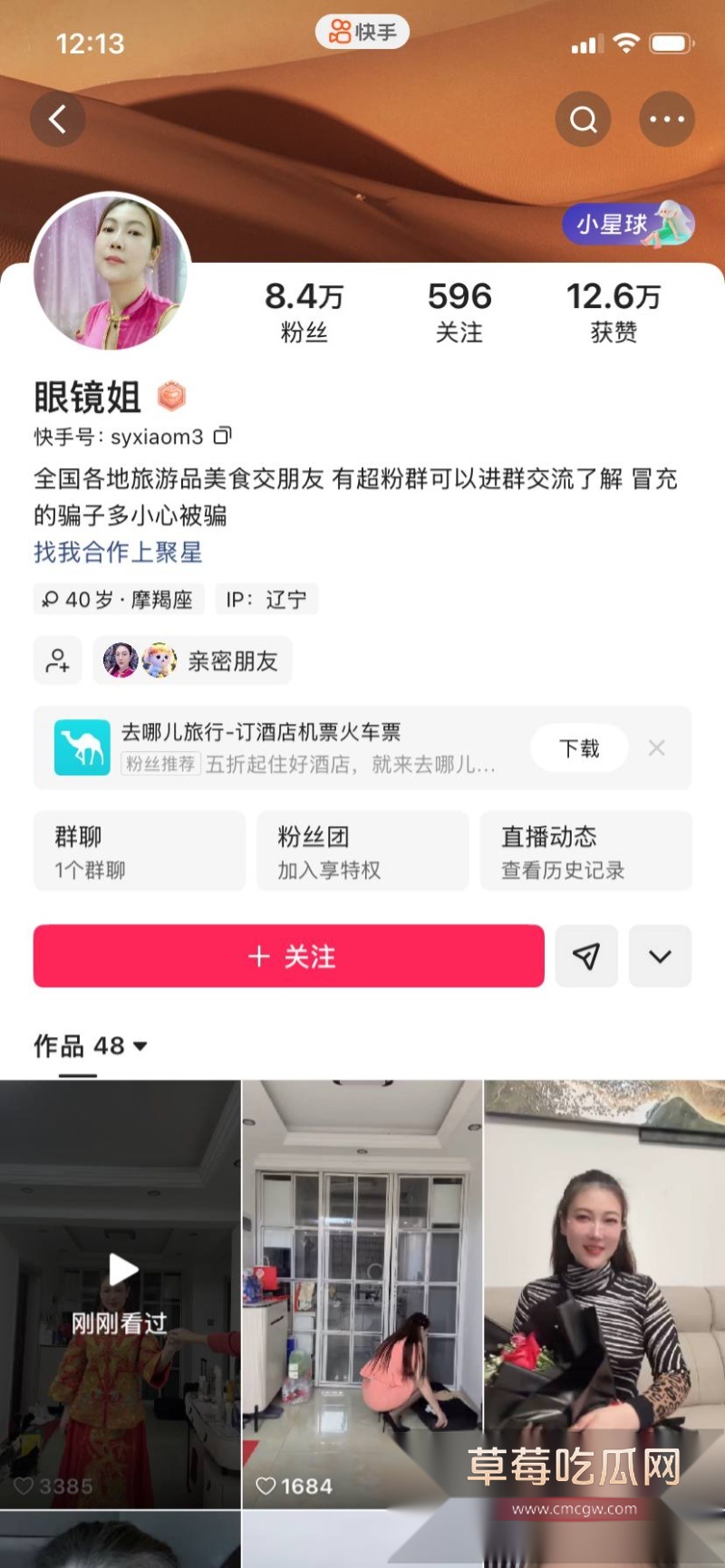
Task: Tap the verified badge beside 眼镜姐
Action: (169, 397)
